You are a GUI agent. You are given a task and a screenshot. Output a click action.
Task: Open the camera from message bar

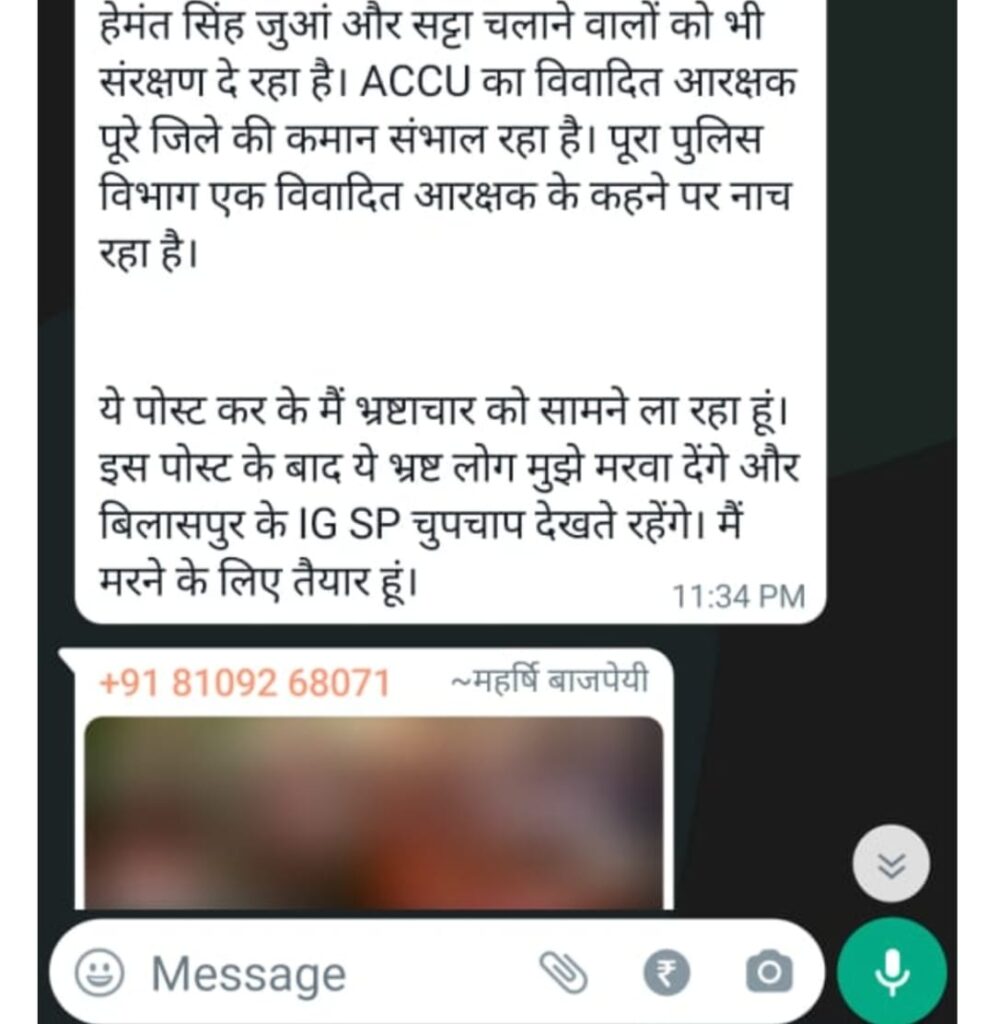(x=768, y=971)
